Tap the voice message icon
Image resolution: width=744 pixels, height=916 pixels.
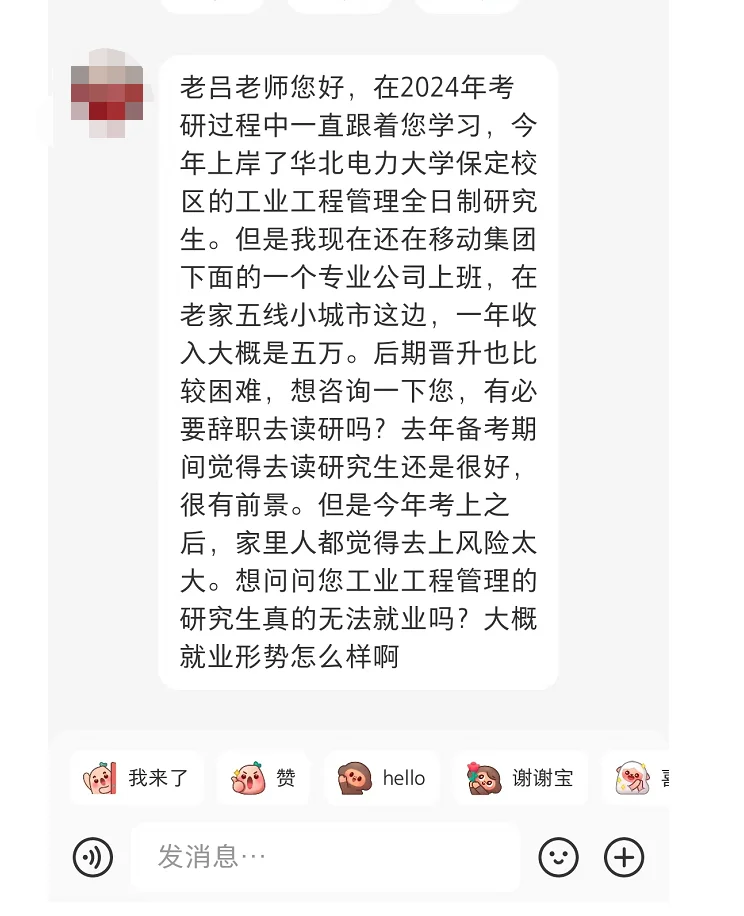93,857
